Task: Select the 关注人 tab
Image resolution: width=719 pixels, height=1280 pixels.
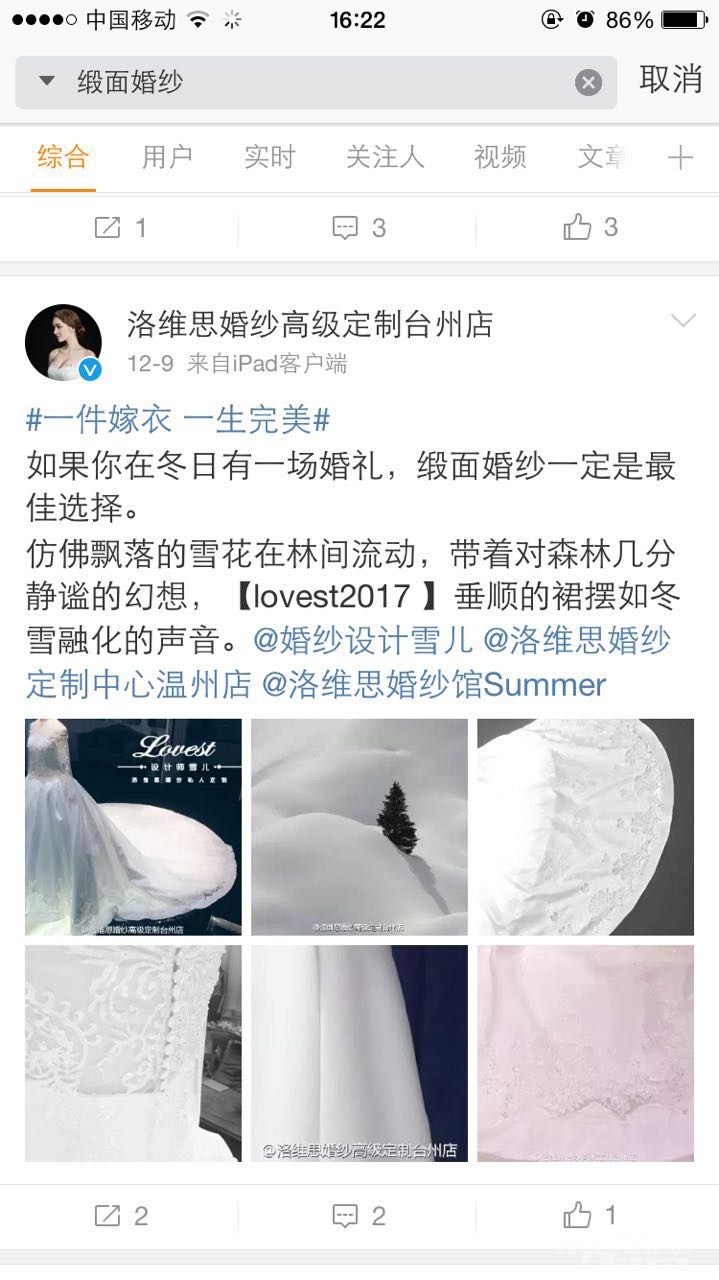Action: (385, 157)
